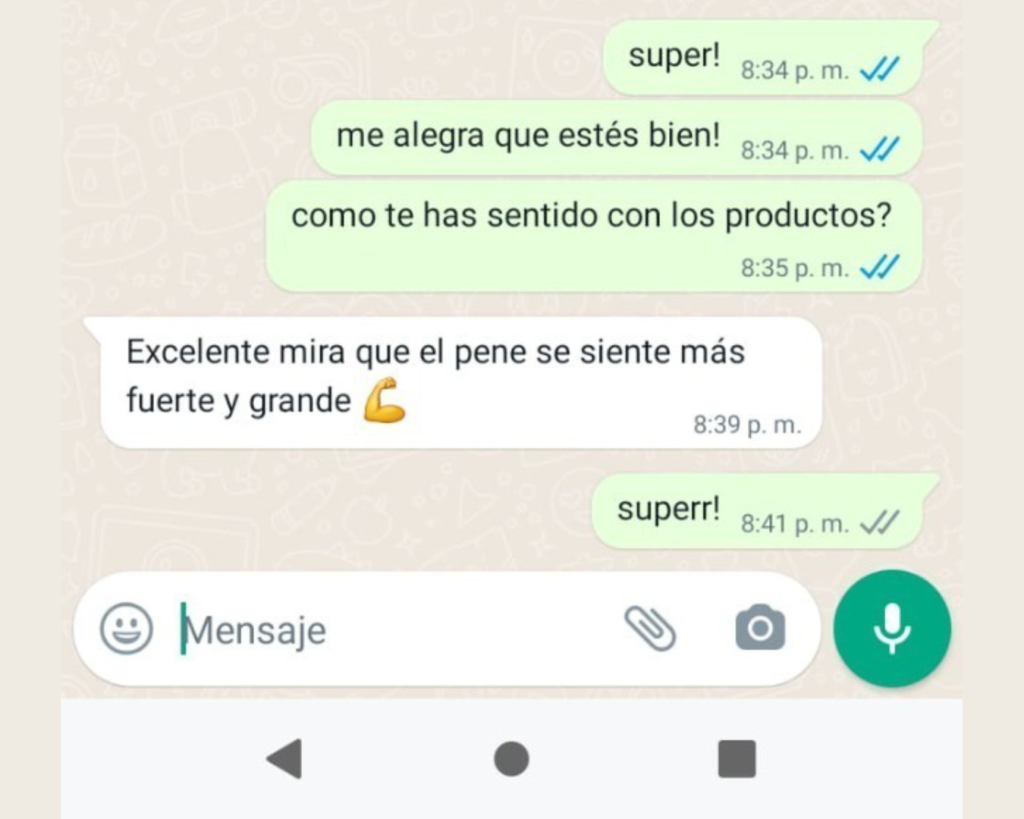Attach a file with the paperclip
This screenshot has width=1024, height=819.
(650, 628)
